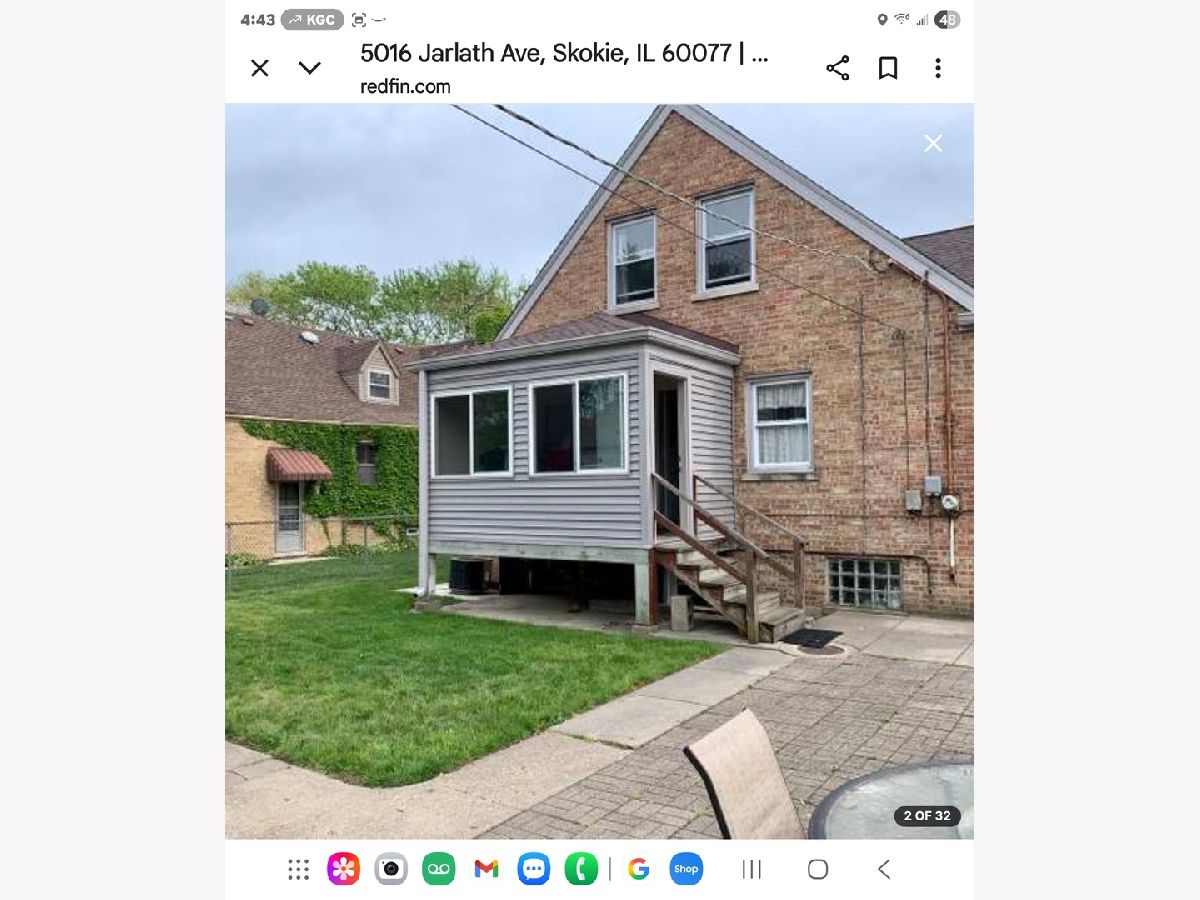The width and height of the screenshot is (1200, 900).
Task: Dismiss the full-screen photo viewer
Action: click(933, 144)
